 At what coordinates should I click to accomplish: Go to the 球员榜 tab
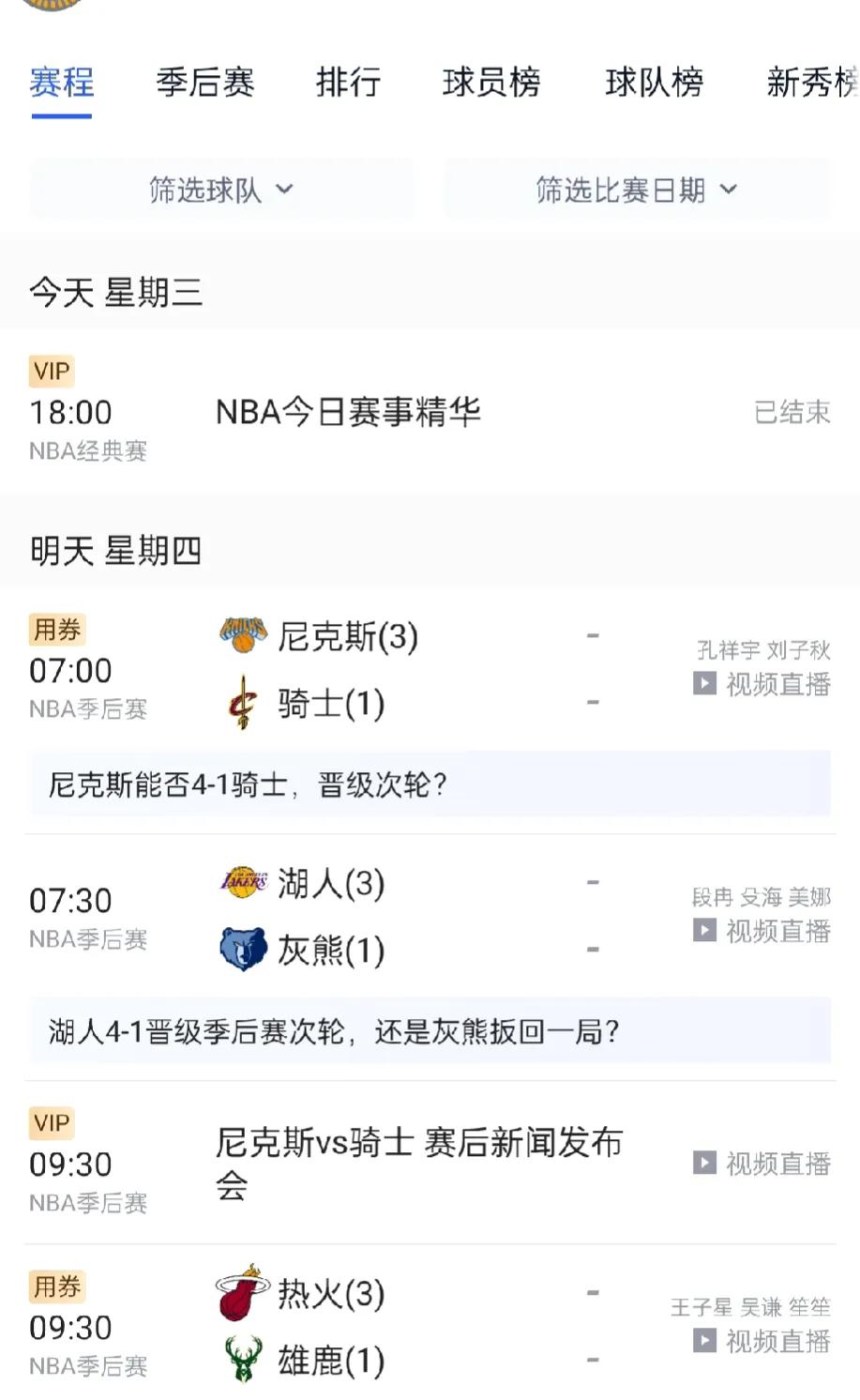[x=491, y=83]
